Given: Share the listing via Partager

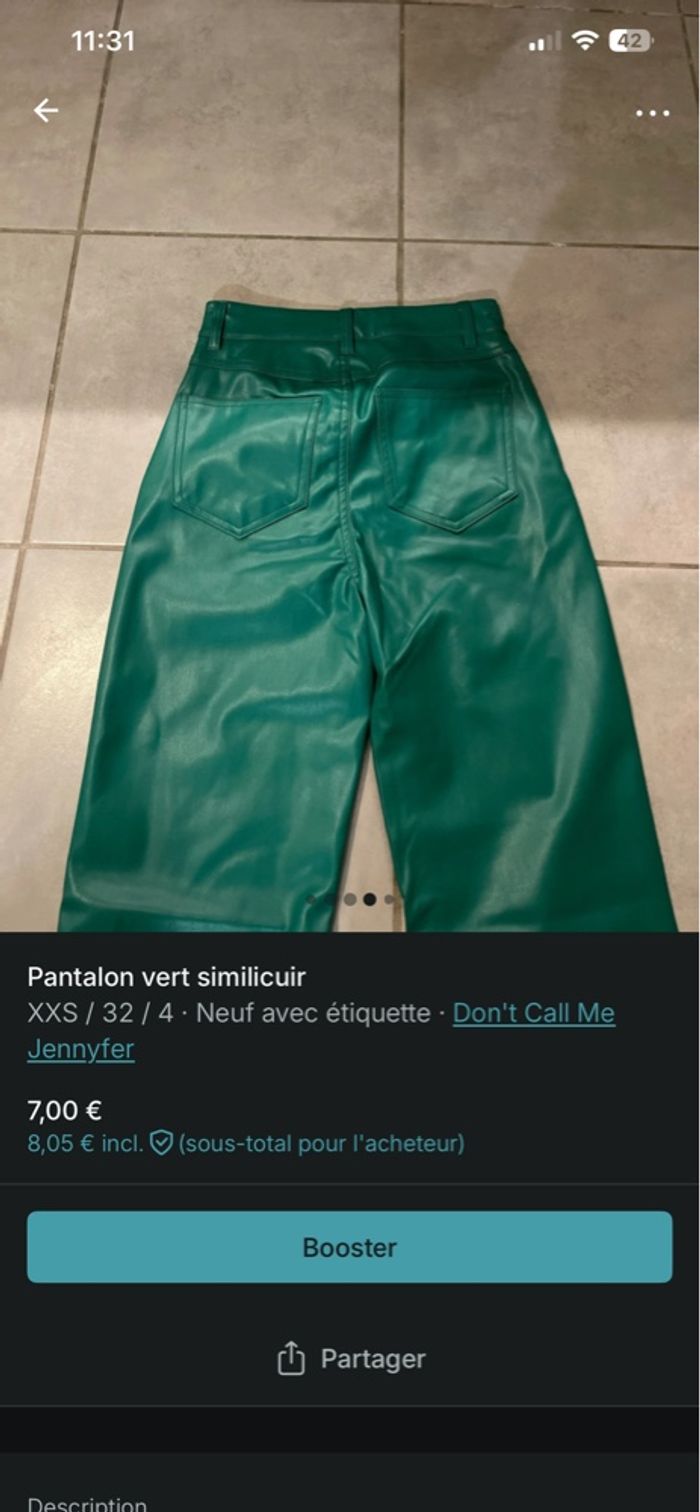Looking at the screenshot, I should pos(350,1359).
